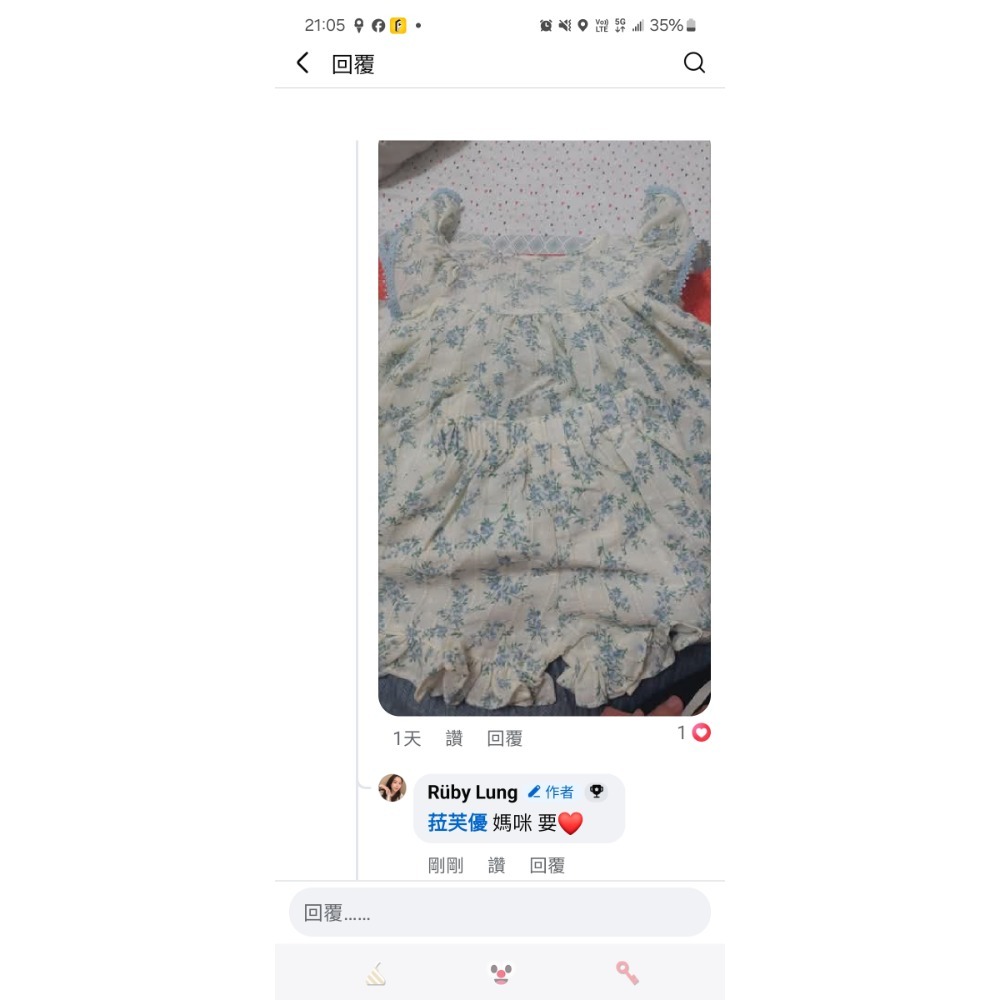The width and height of the screenshot is (1000, 1000).
Task: Go back from the 回覆 screen
Action: pos(303,63)
